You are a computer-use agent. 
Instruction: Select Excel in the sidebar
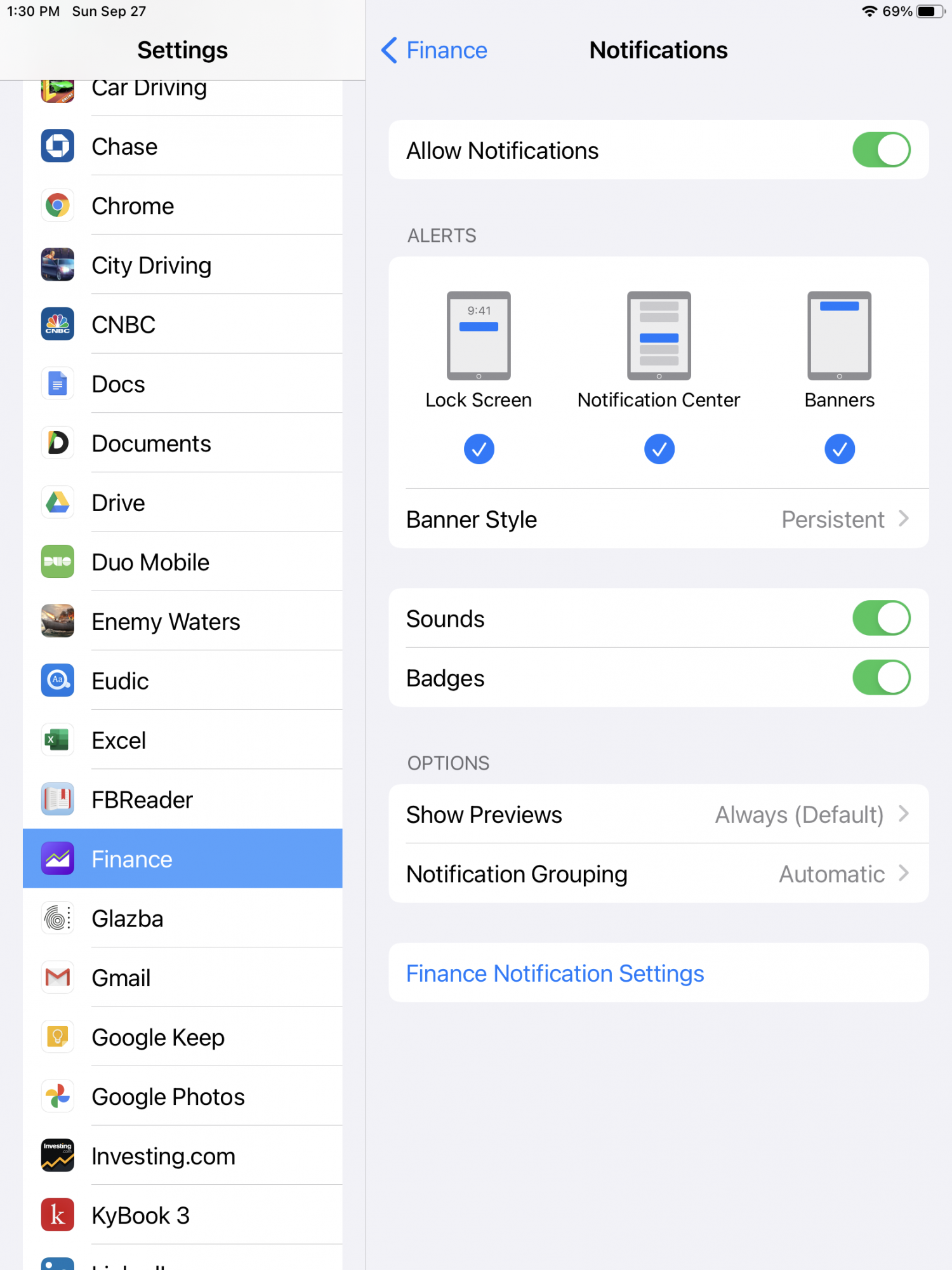point(183,740)
